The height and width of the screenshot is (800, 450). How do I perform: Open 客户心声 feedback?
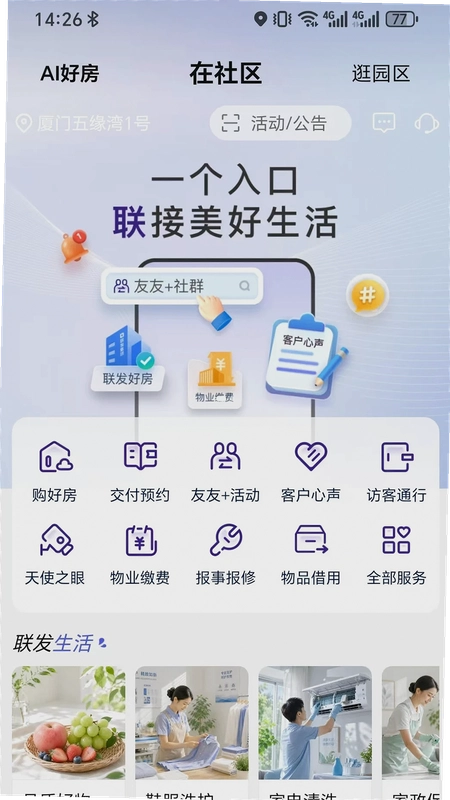311,471
